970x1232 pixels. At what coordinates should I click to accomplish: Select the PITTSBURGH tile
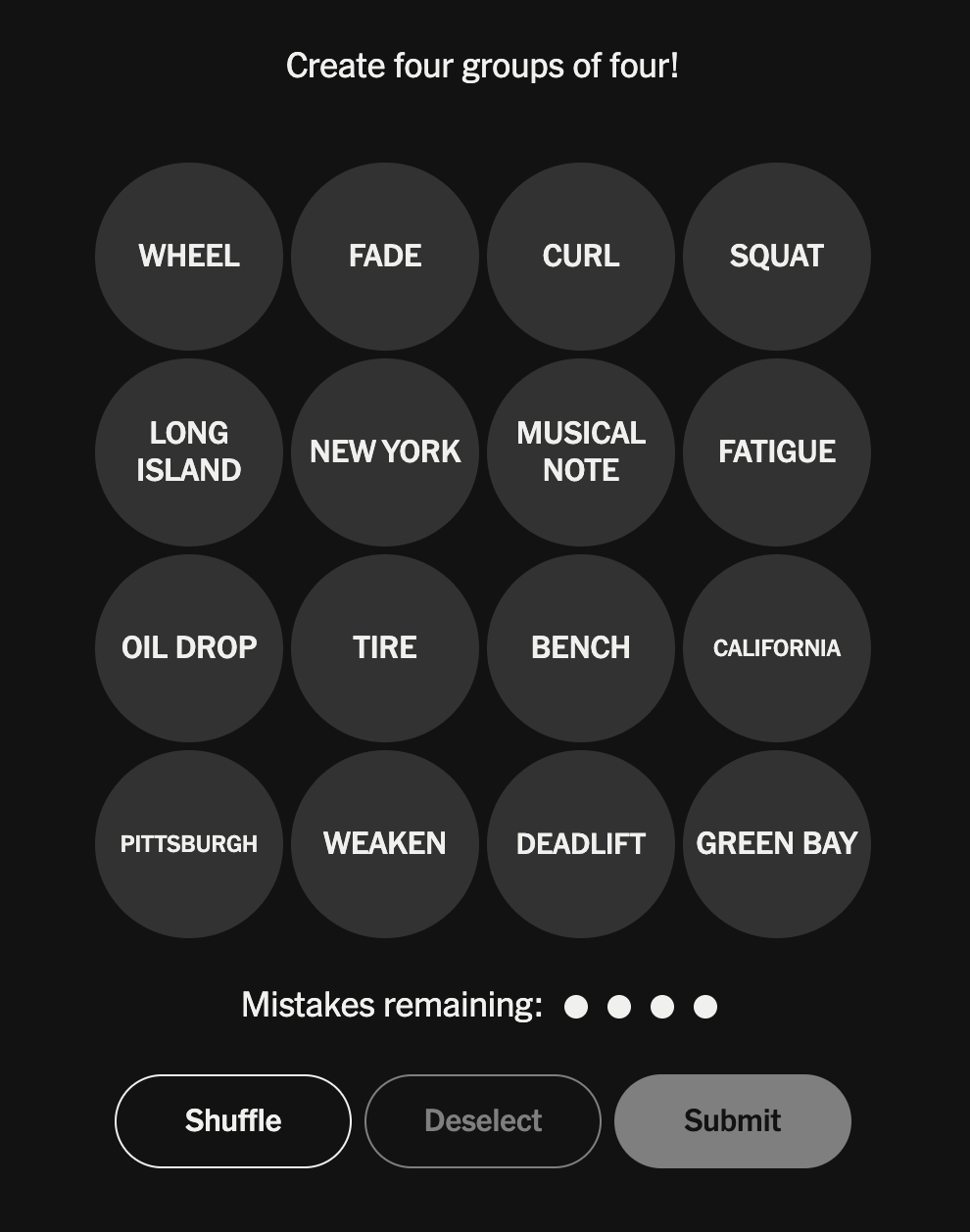(x=189, y=844)
